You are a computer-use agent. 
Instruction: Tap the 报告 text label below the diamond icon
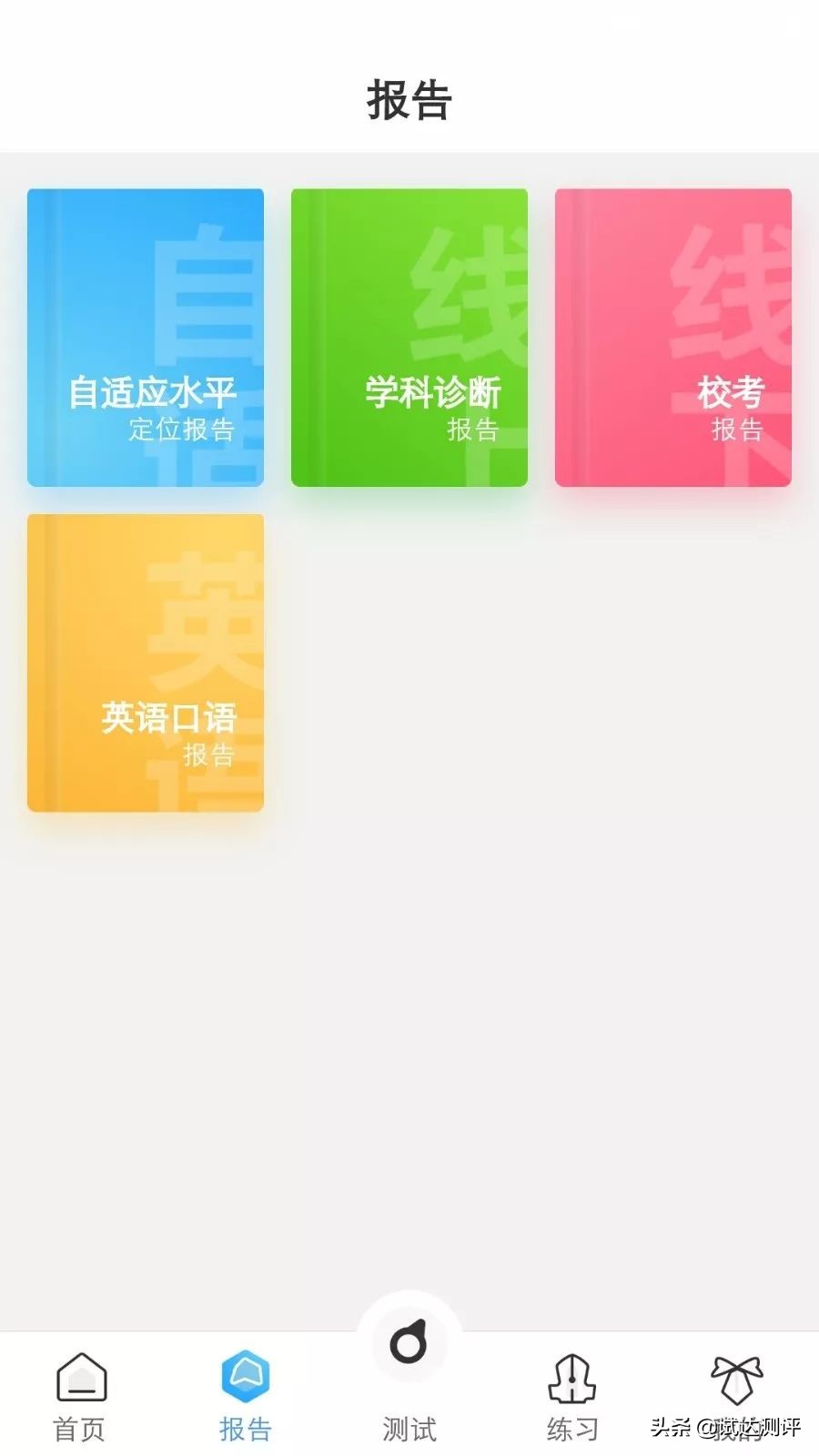[246, 1429]
